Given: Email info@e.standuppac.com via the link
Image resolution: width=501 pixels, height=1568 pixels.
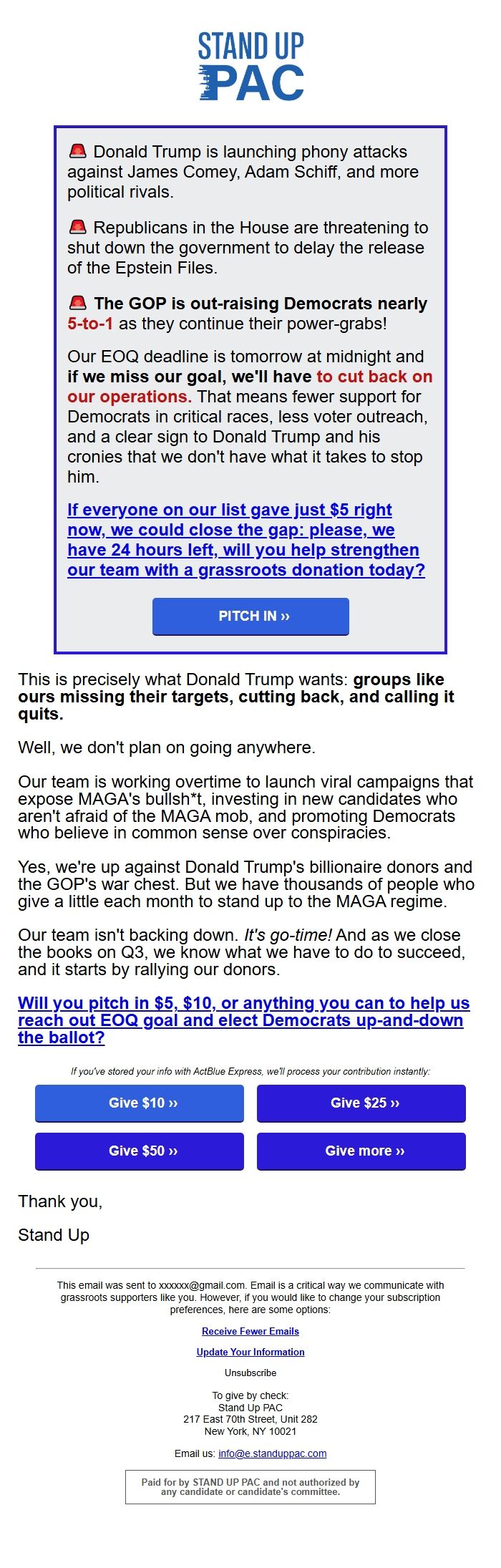Looking at the screenshot, I should click(272, 1453).
